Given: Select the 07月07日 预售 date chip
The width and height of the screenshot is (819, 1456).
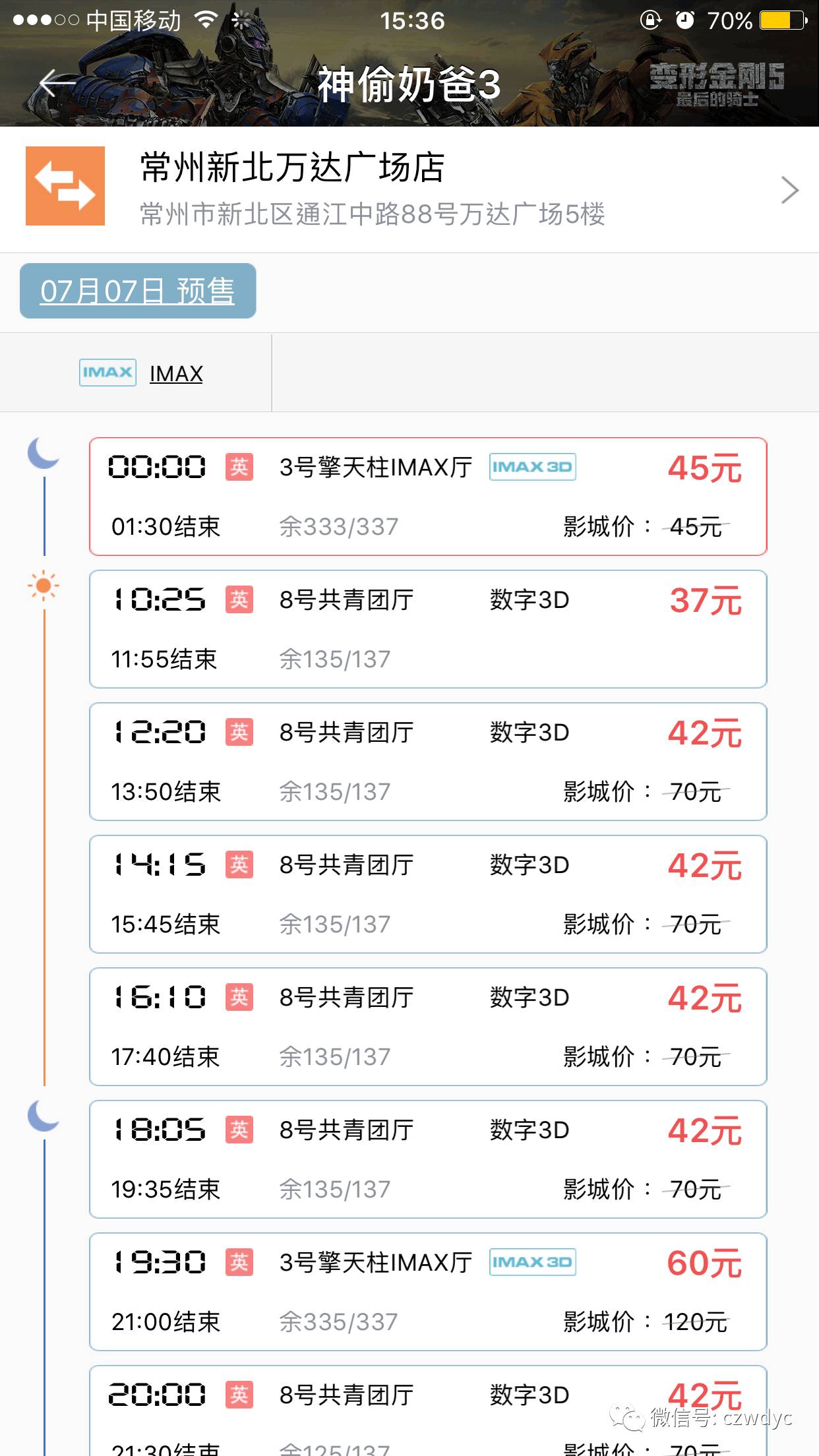Looking at the screenshot, I should (138, 291).
